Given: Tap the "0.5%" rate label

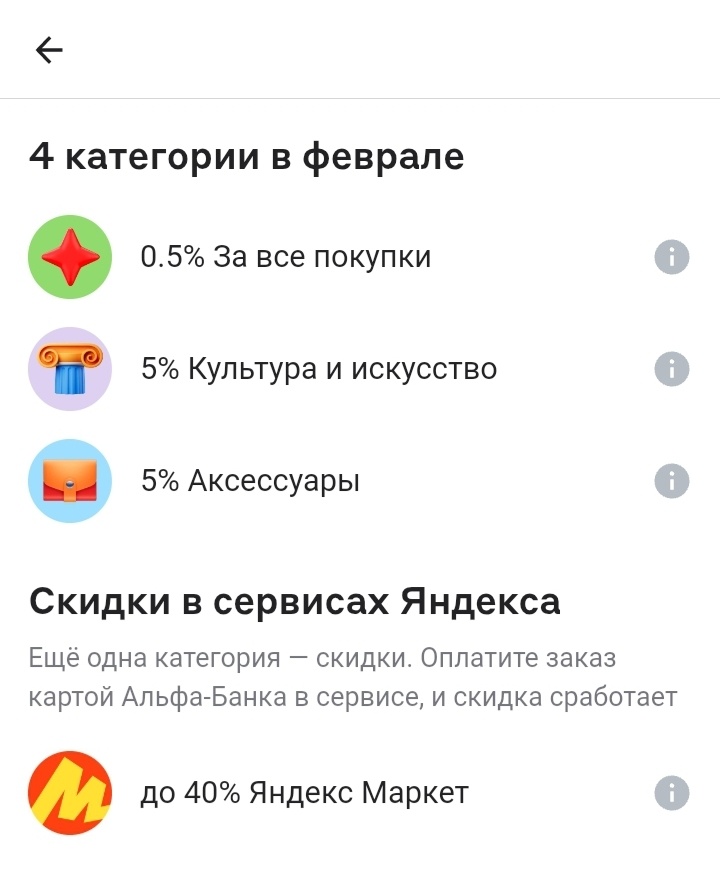Looking at the screenshot, I should (x=170, y=256).
